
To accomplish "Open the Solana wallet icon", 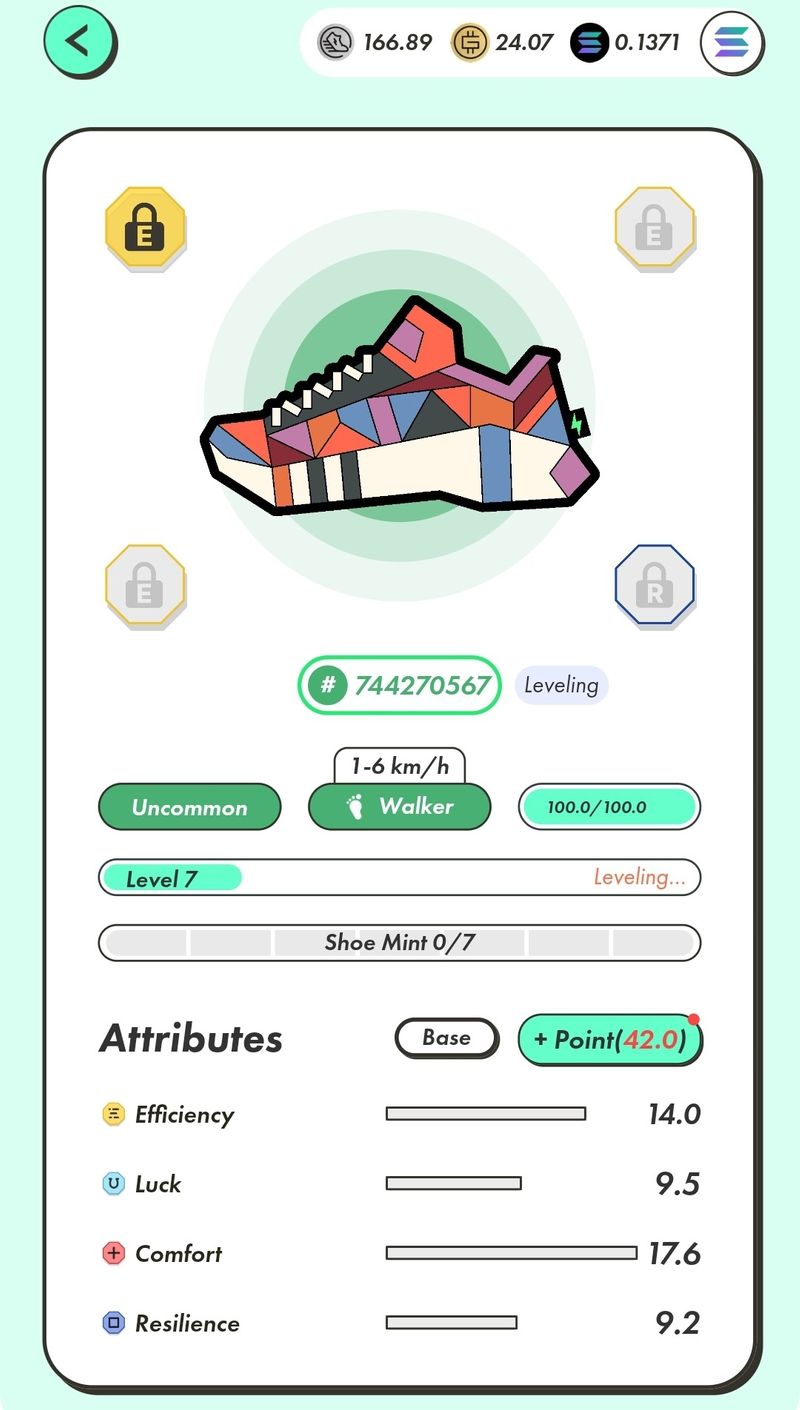I will coord(732,43).
